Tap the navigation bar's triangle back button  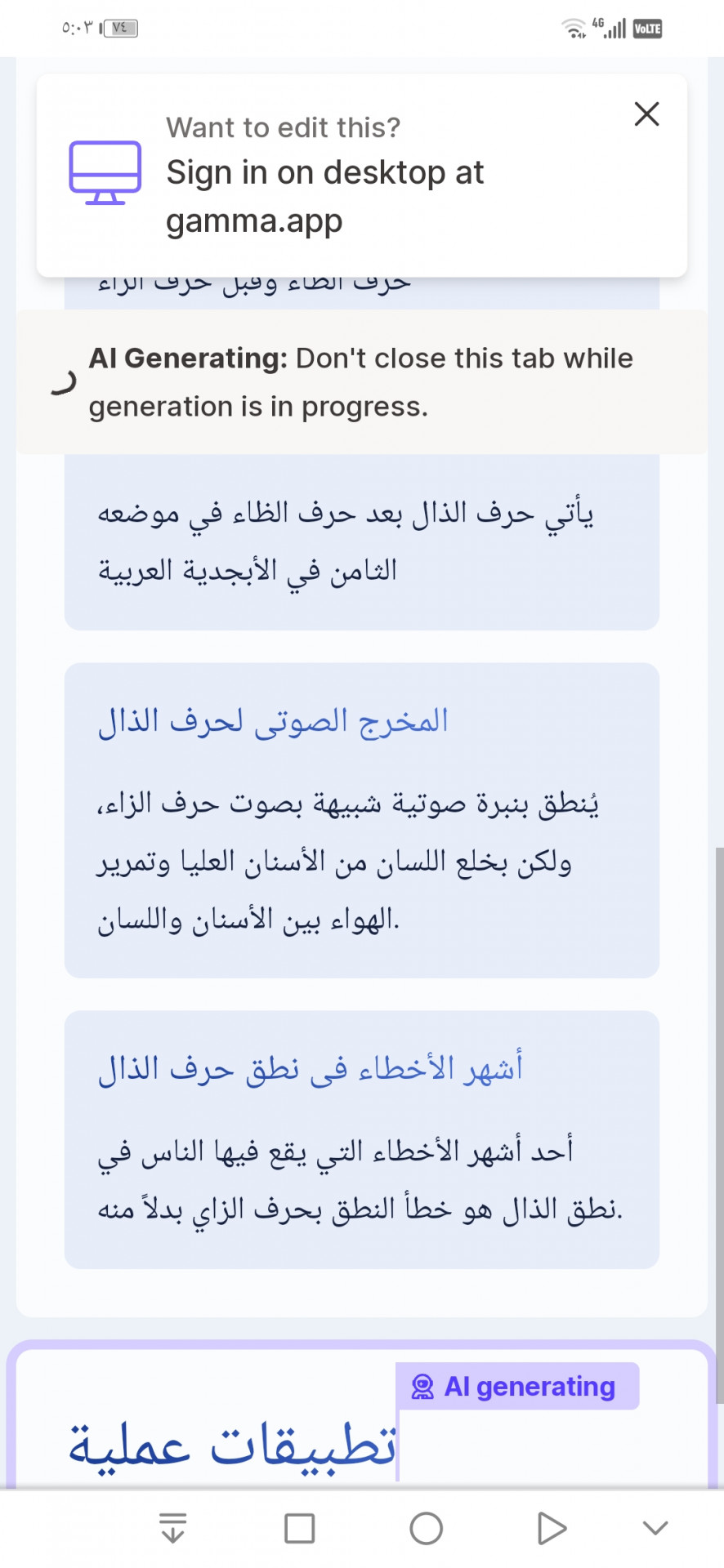[552, 1528]
